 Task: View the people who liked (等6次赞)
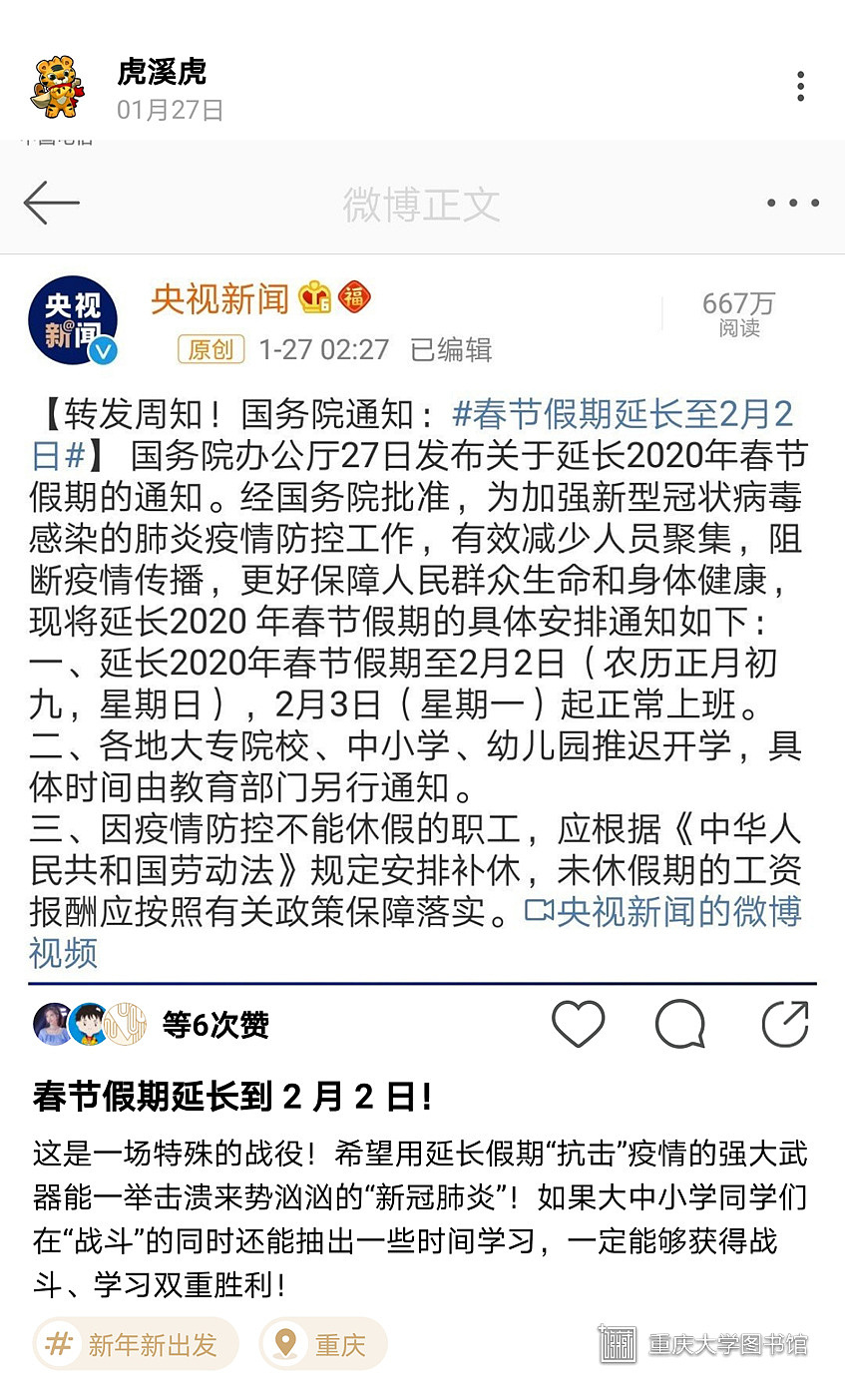[x=214, y=1025]
